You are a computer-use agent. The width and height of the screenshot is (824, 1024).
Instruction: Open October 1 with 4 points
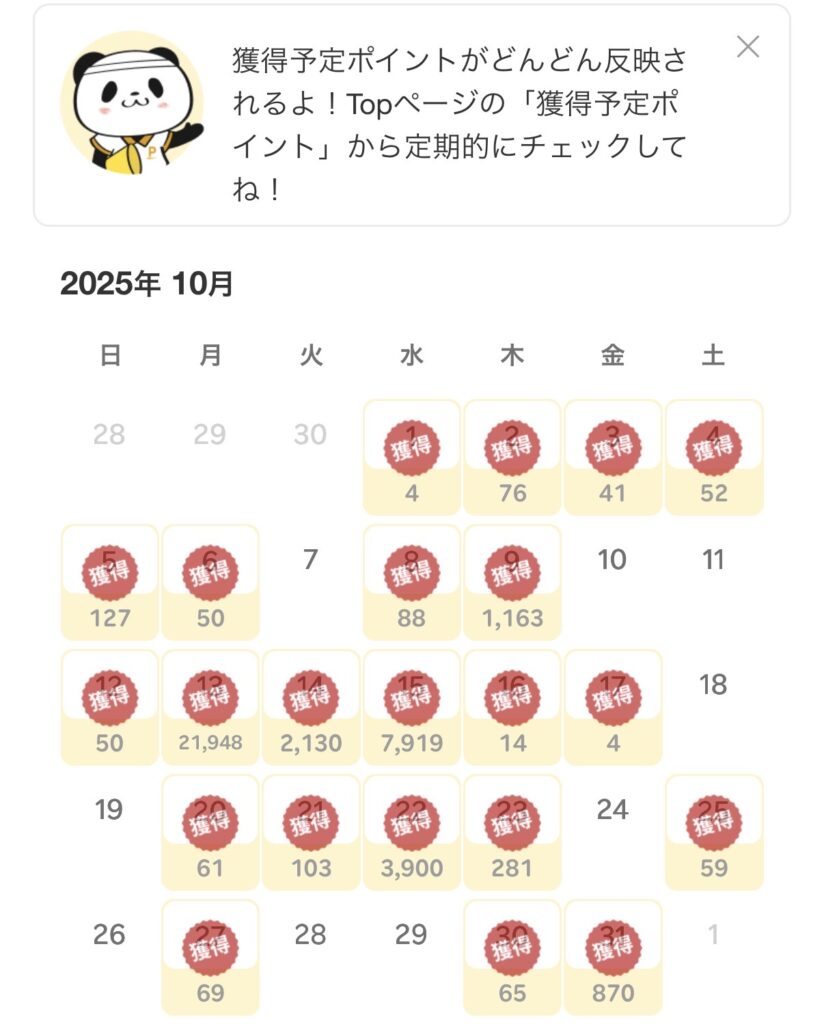click(x=411, y=457)
